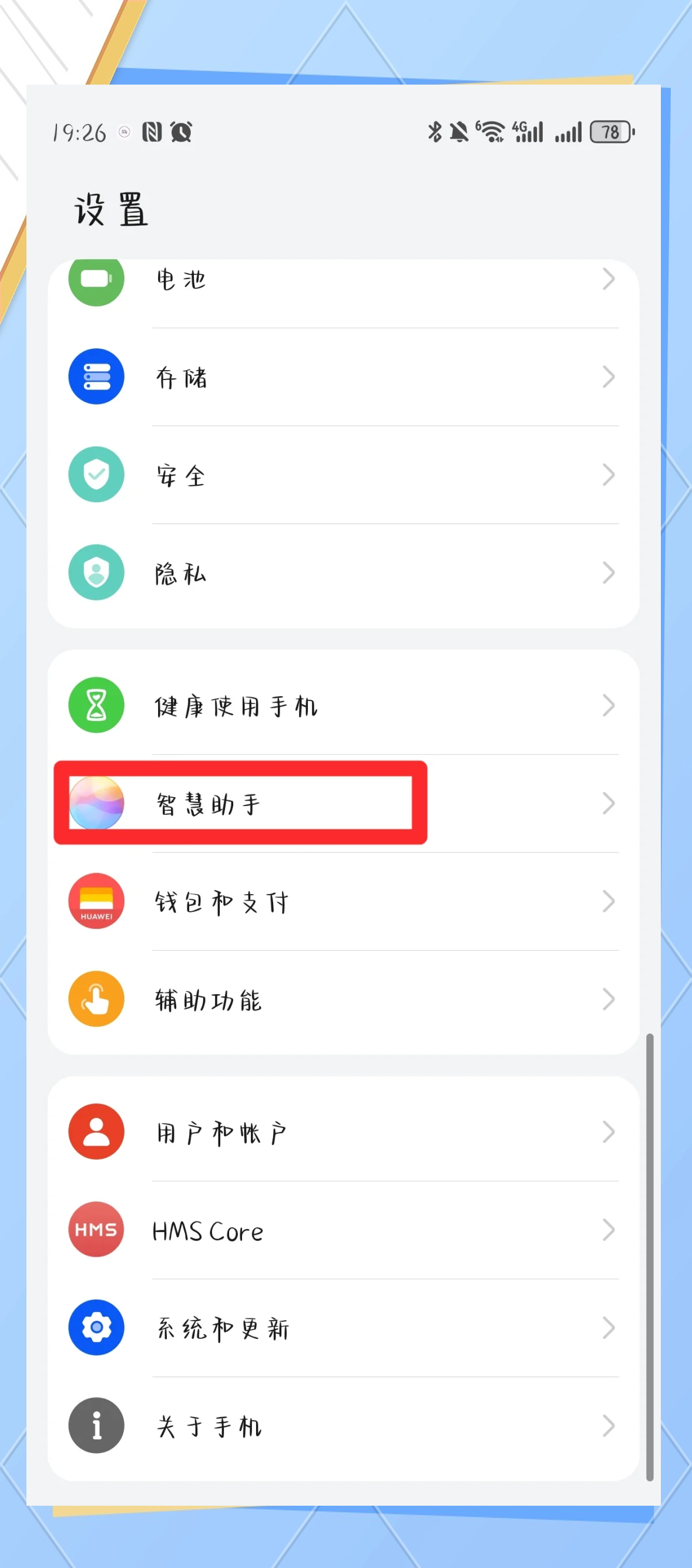This screenshot has height=1568, width=692.
Task: Select the Storage (存储) icon
Action: 96,377
